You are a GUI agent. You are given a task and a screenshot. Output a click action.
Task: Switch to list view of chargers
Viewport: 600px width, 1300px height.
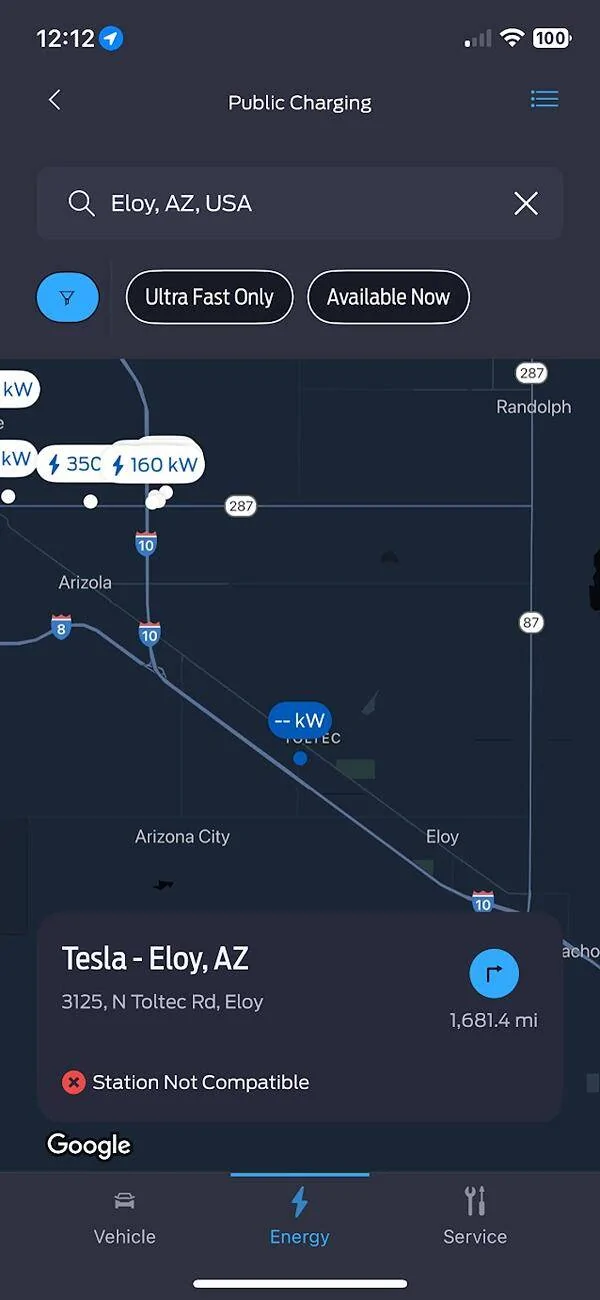(x=544, y=100)
